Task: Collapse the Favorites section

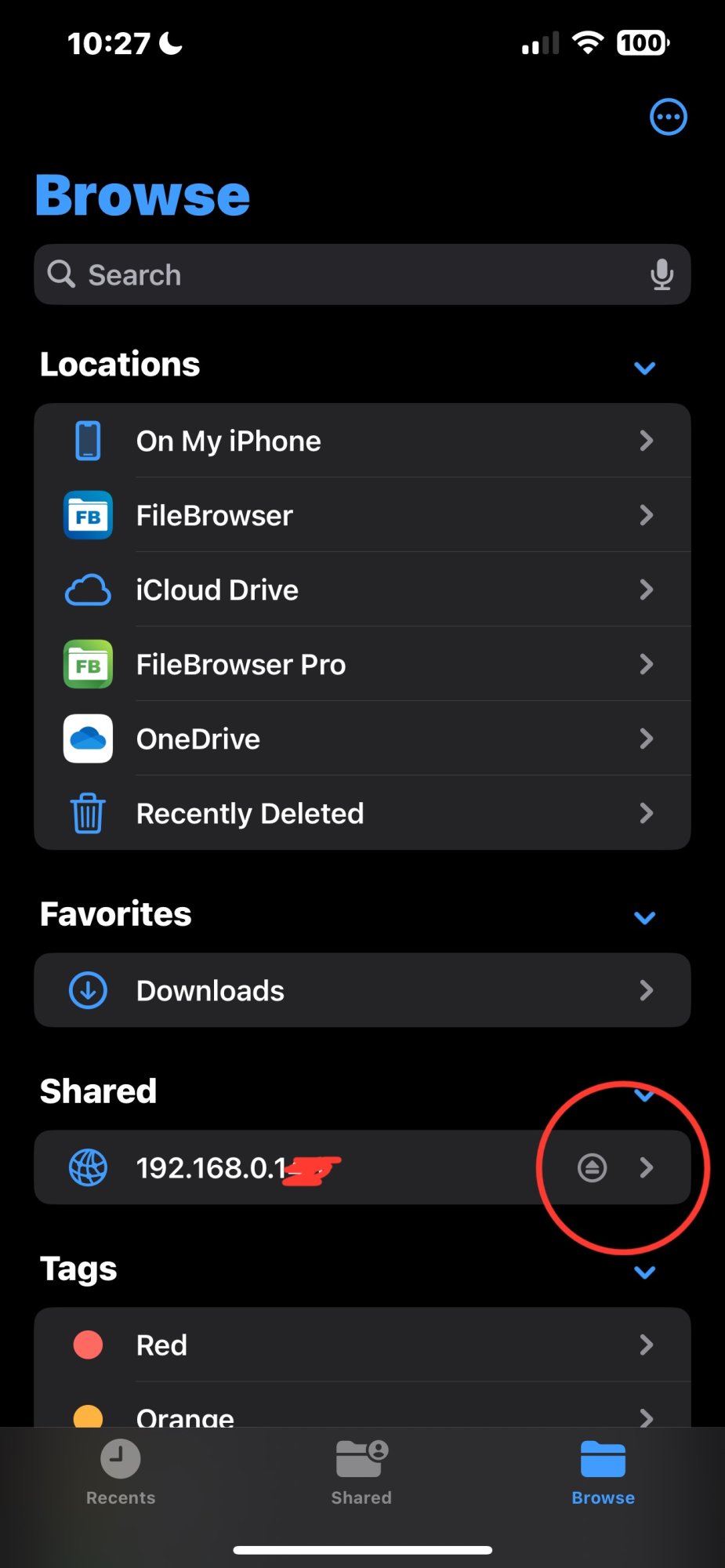Action: click(644, 917)
